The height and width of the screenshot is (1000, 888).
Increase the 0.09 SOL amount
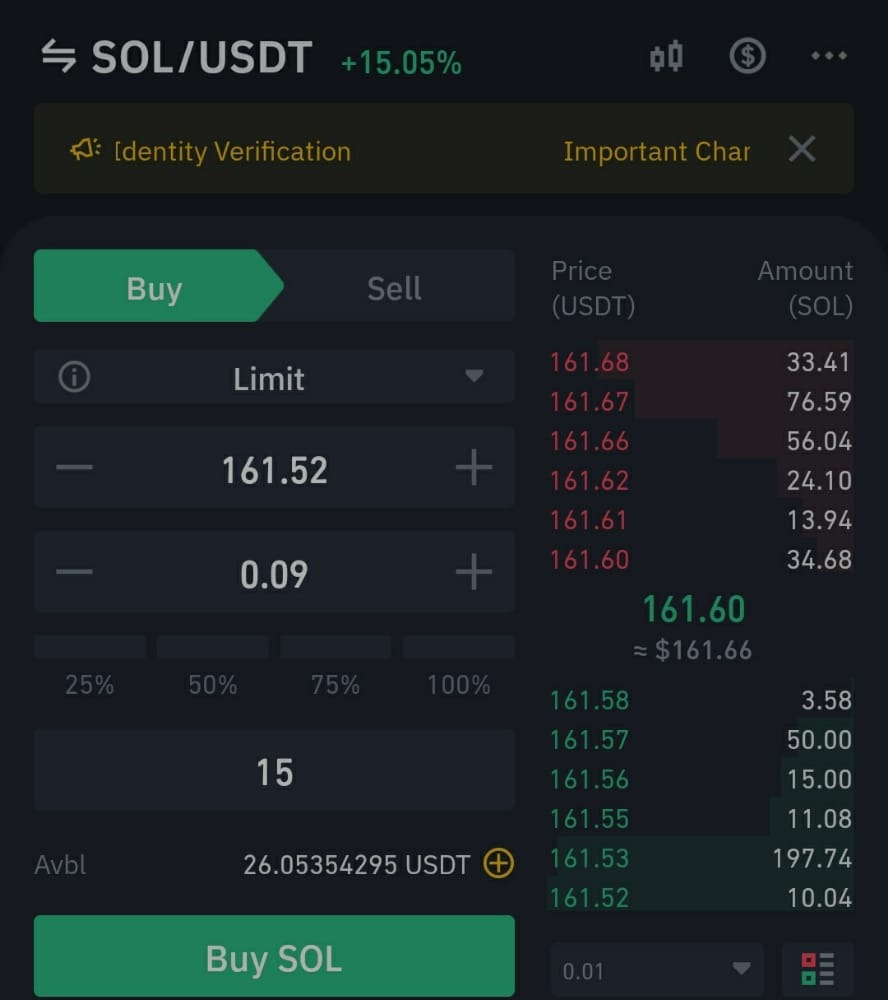coord(473,572)
